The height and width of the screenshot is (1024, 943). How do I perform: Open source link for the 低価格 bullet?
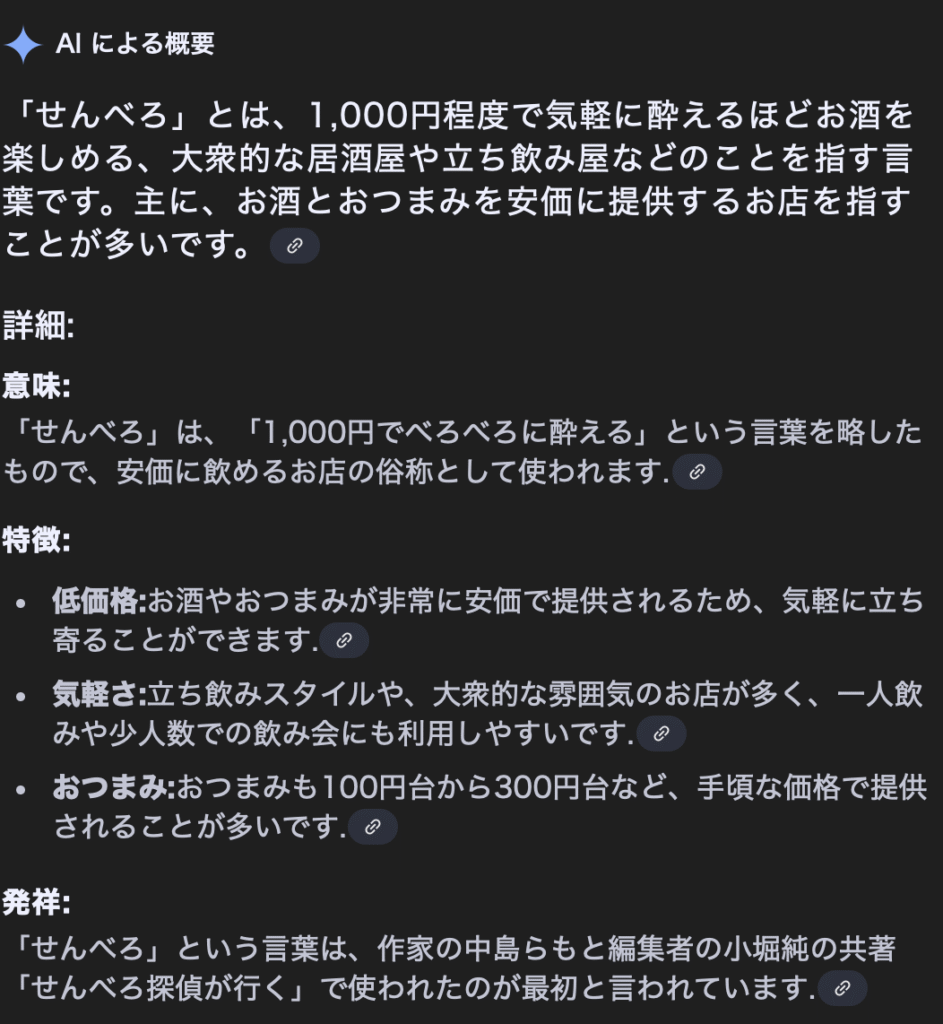coord(344,640)
